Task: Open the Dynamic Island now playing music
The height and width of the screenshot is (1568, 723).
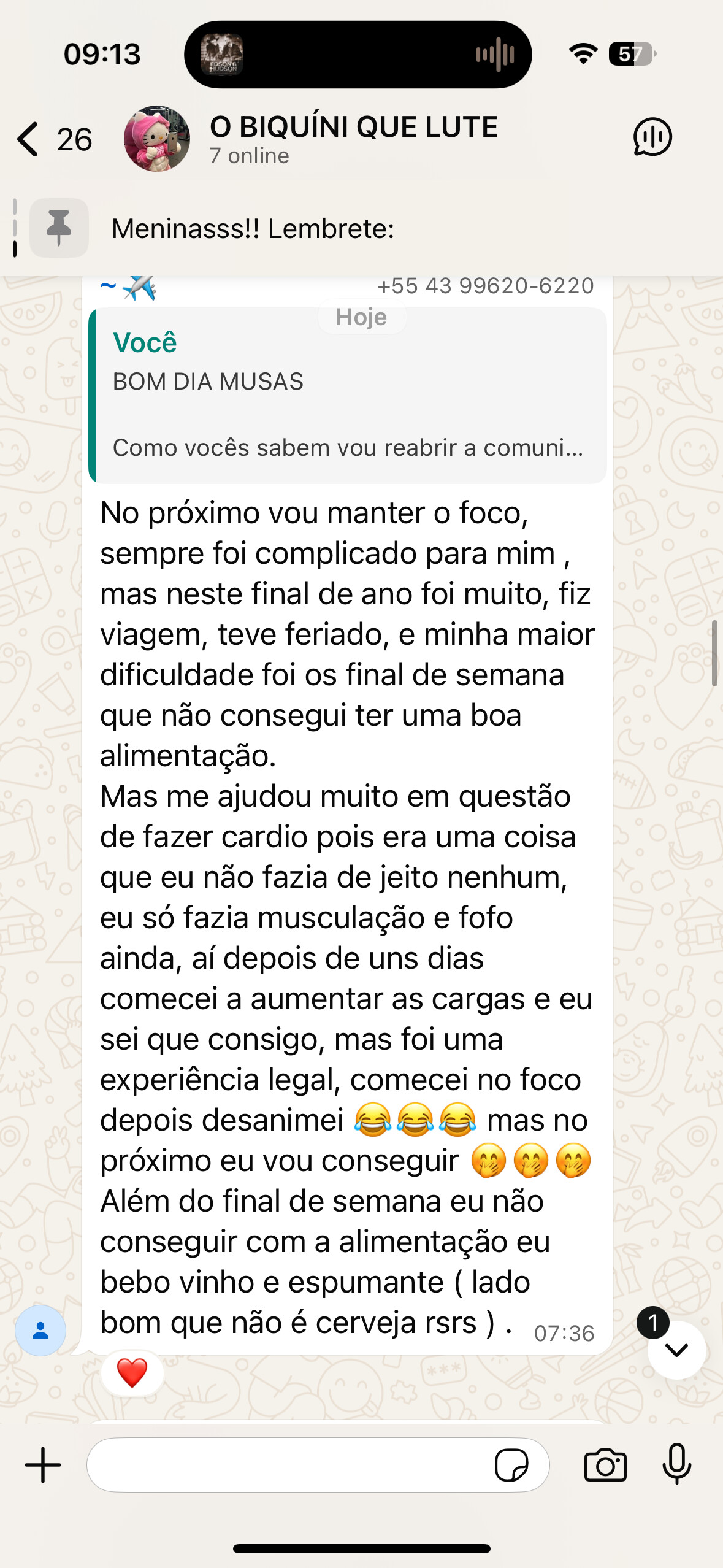Action: coord(358,55)
